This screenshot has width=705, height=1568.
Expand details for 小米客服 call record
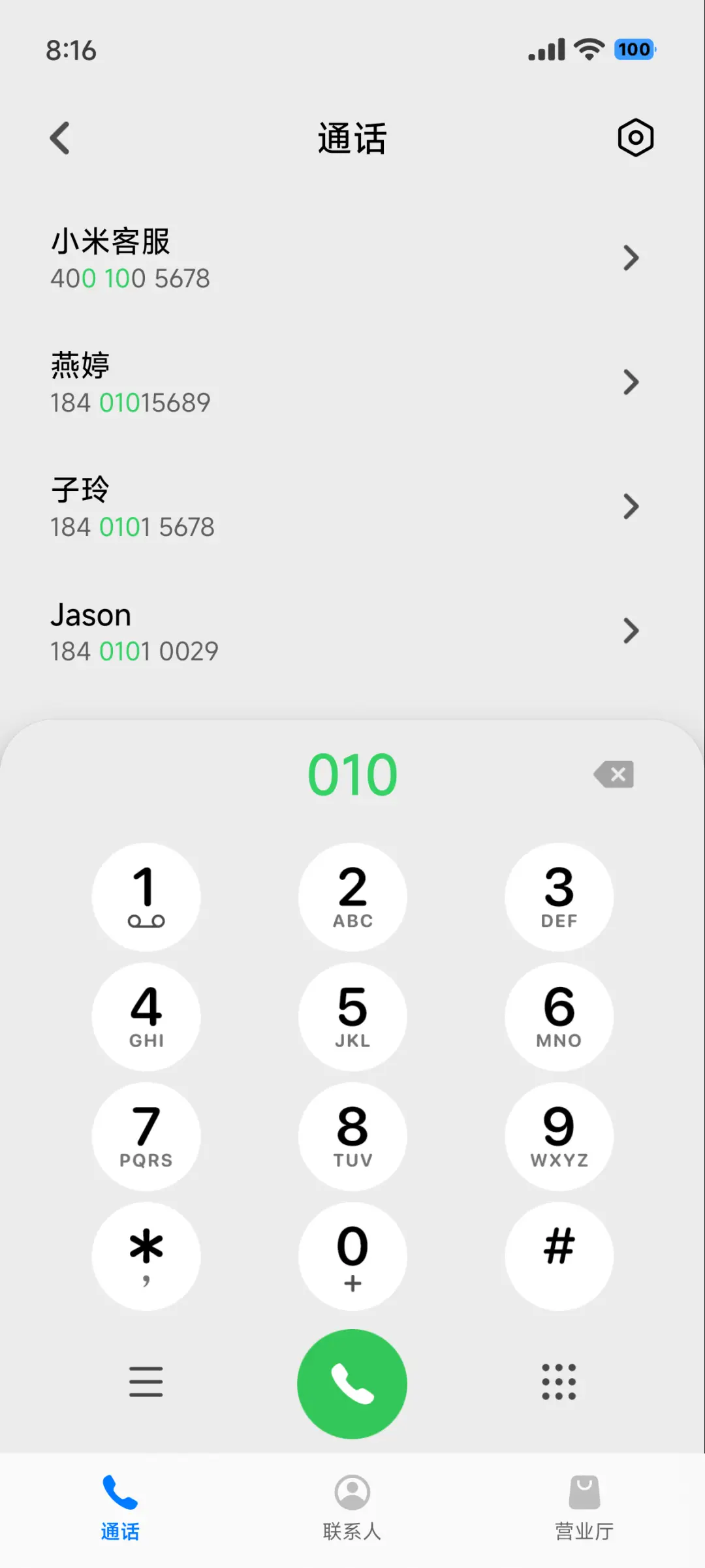click(631, 258)
